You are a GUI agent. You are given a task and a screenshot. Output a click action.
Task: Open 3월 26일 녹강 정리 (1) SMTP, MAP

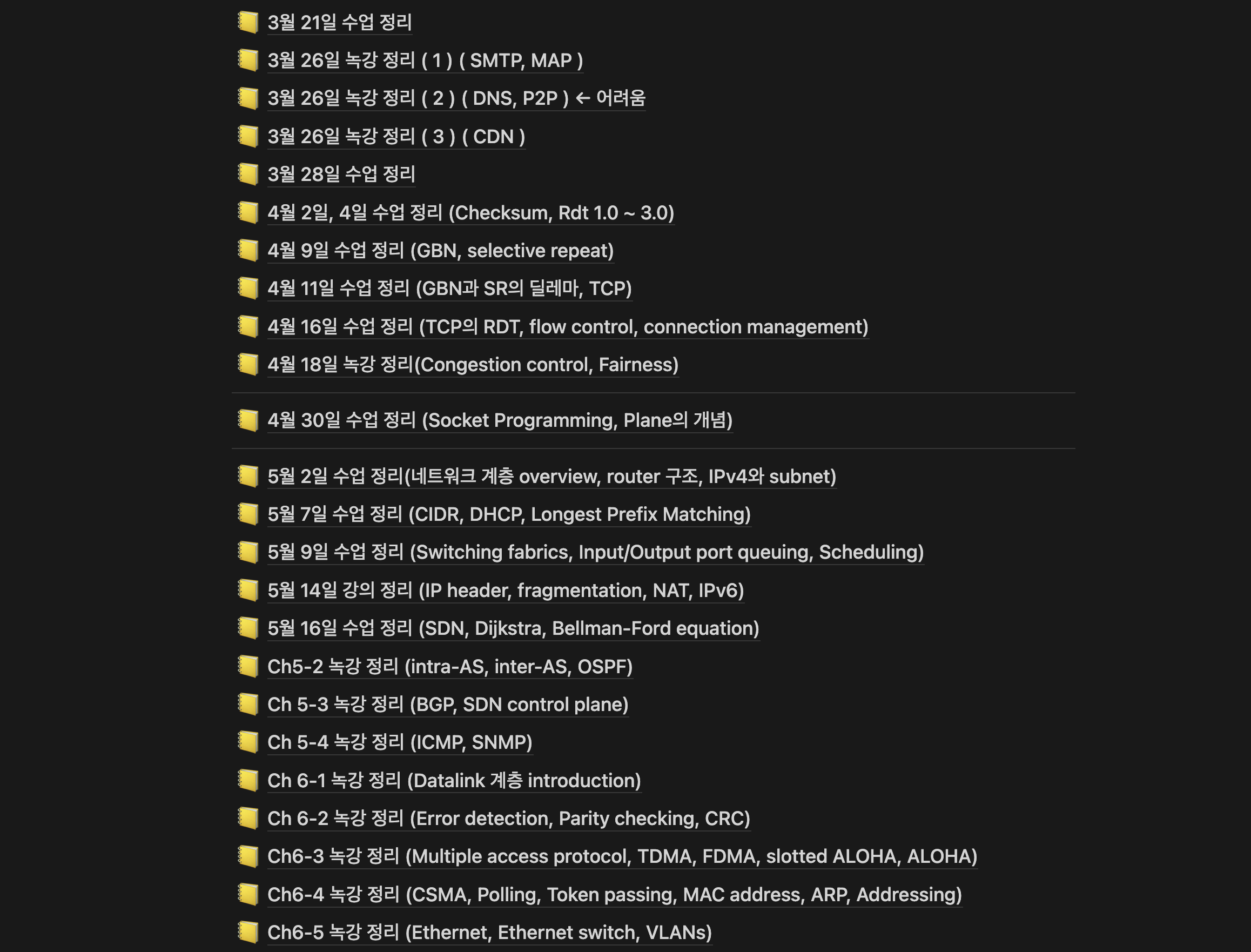coord(425,61)
